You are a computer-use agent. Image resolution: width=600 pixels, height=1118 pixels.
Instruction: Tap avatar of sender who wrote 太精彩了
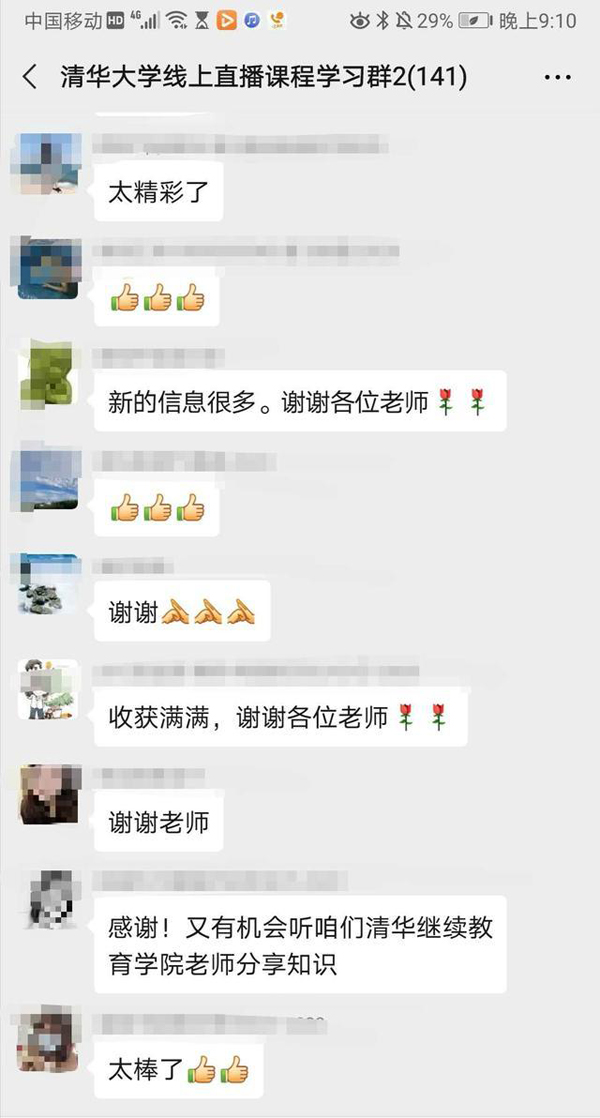click(x=50, y=164)
